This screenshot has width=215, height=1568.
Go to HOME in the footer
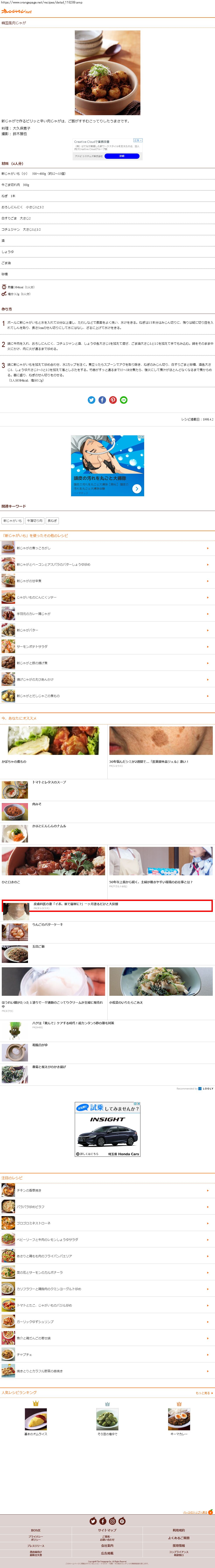click(36, 1530)
